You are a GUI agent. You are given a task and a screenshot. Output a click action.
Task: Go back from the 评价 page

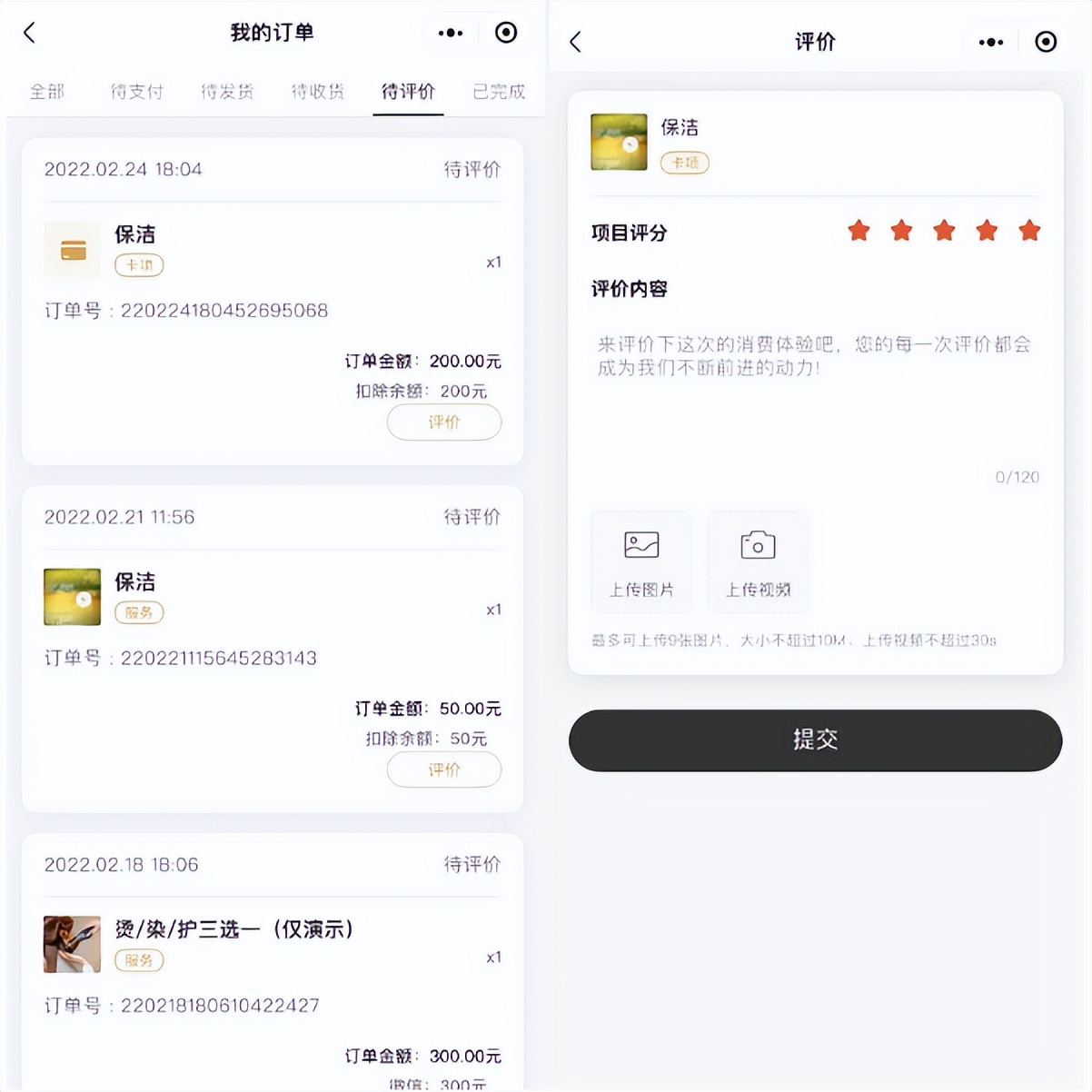(575, 42)
